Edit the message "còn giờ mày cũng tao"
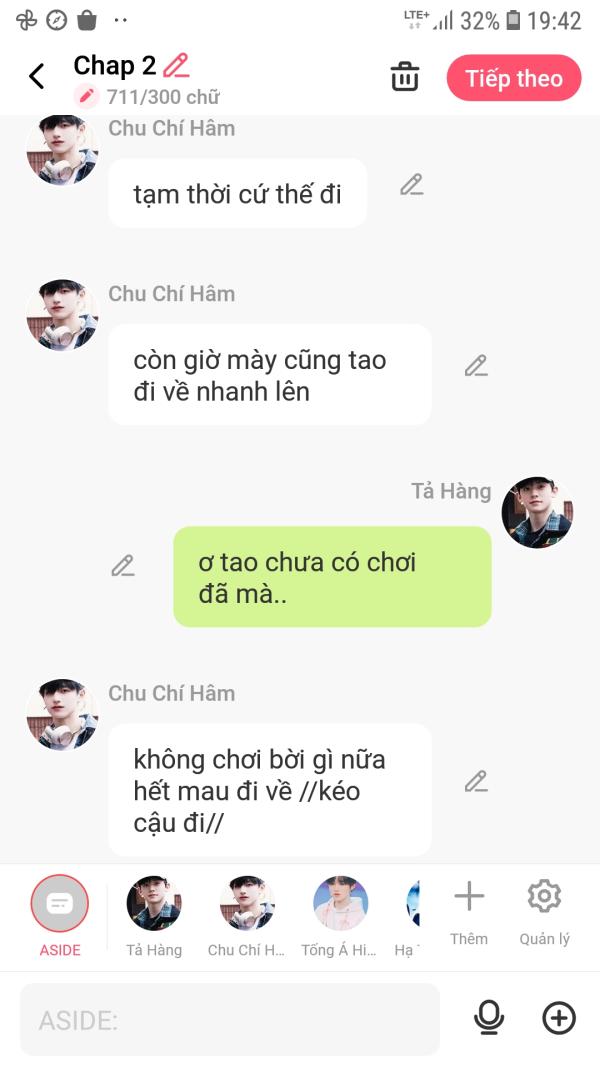 click(x=476, y=365)
